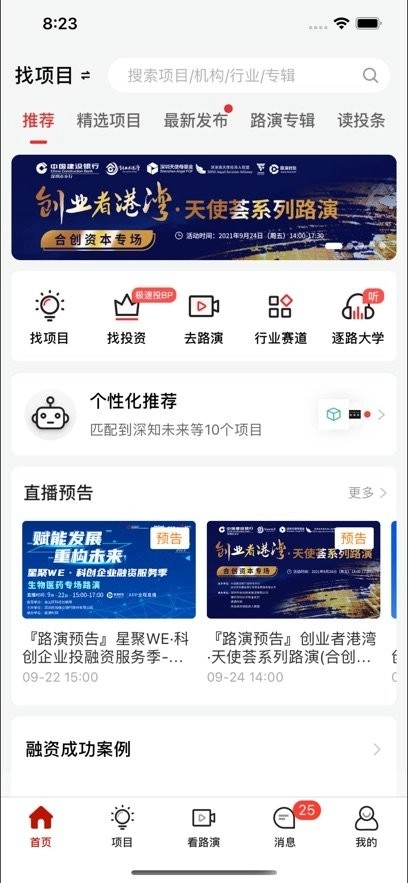This screenshot has width=408, height=883.
Task: View 更多 live broadcast previews
Action: point(367,493)
